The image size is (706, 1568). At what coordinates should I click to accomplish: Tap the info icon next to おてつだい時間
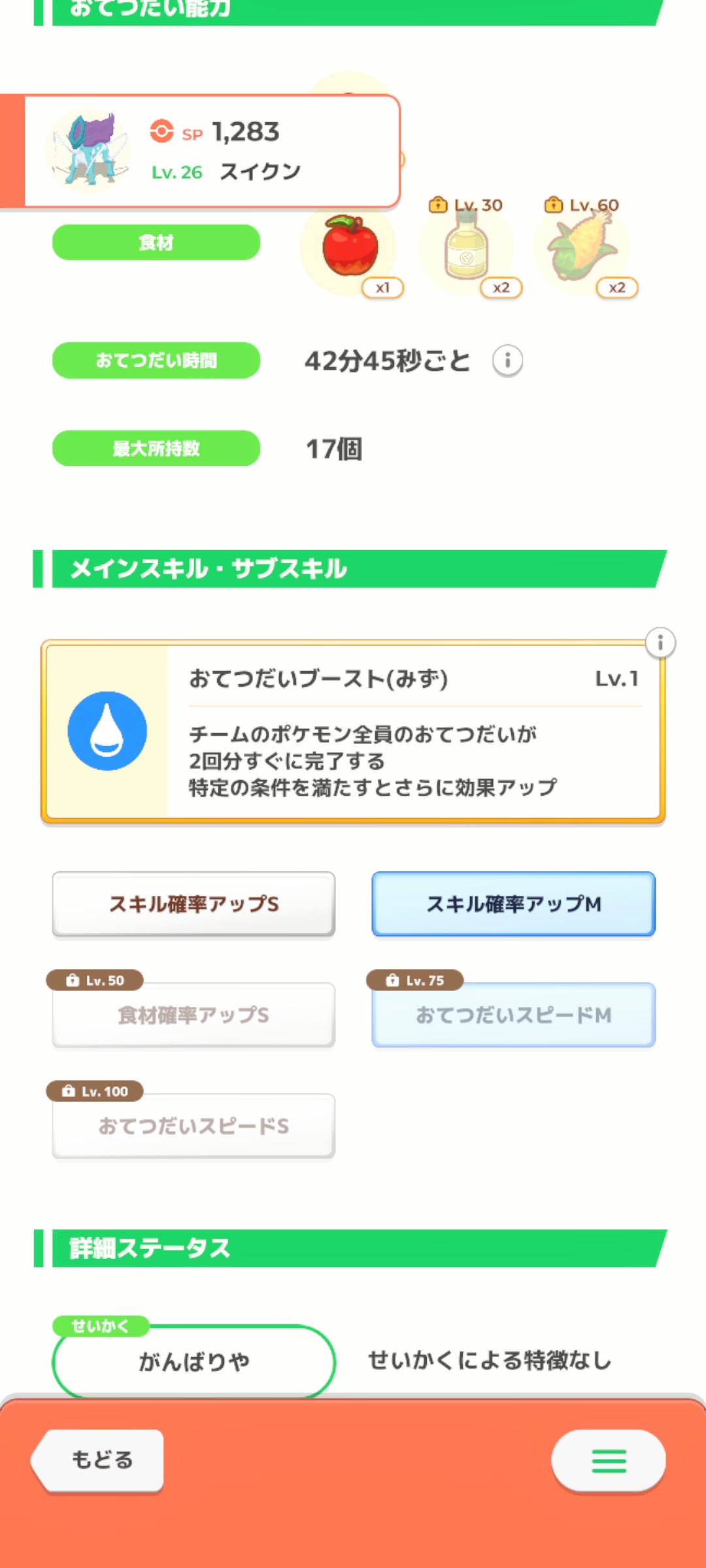click(x=507, y=361)
